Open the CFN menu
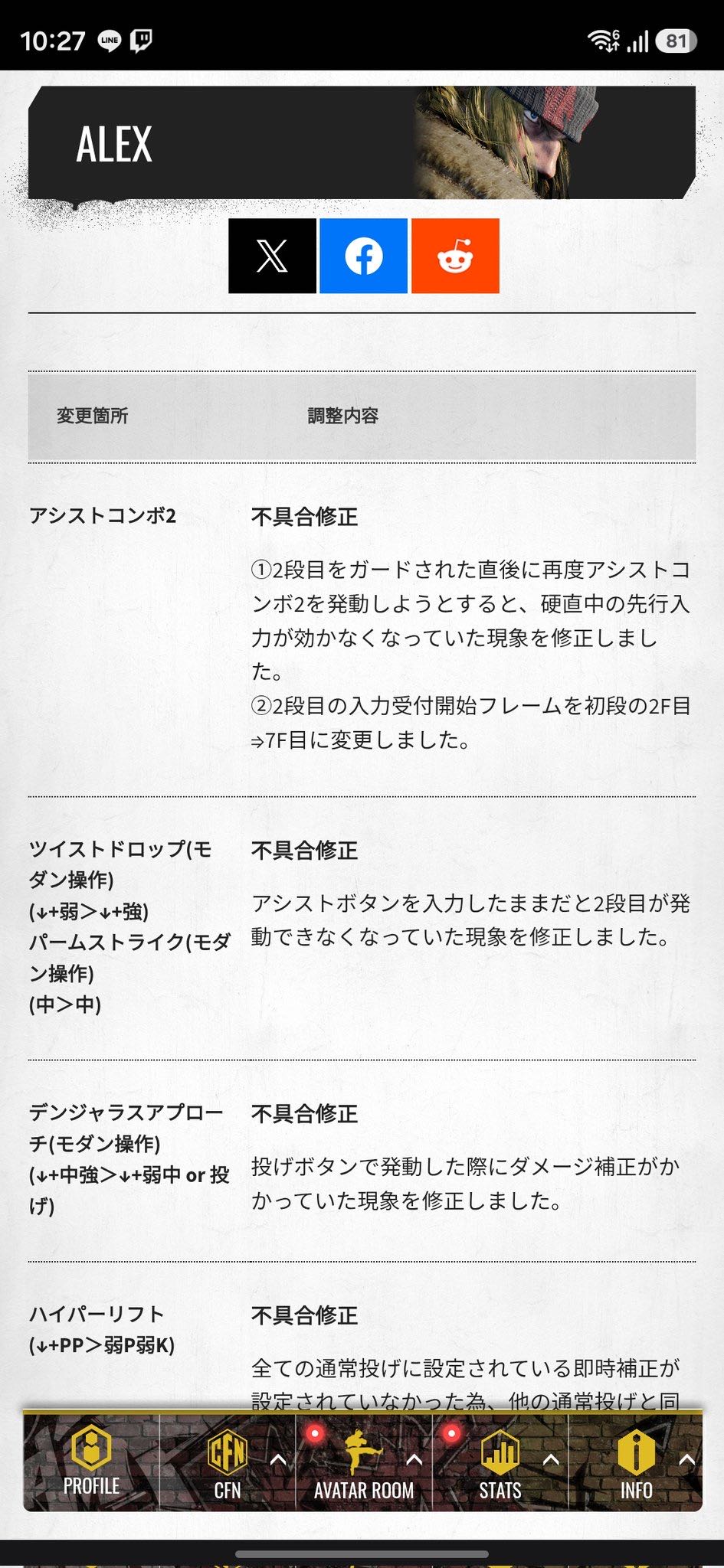 coord(228,1462)
